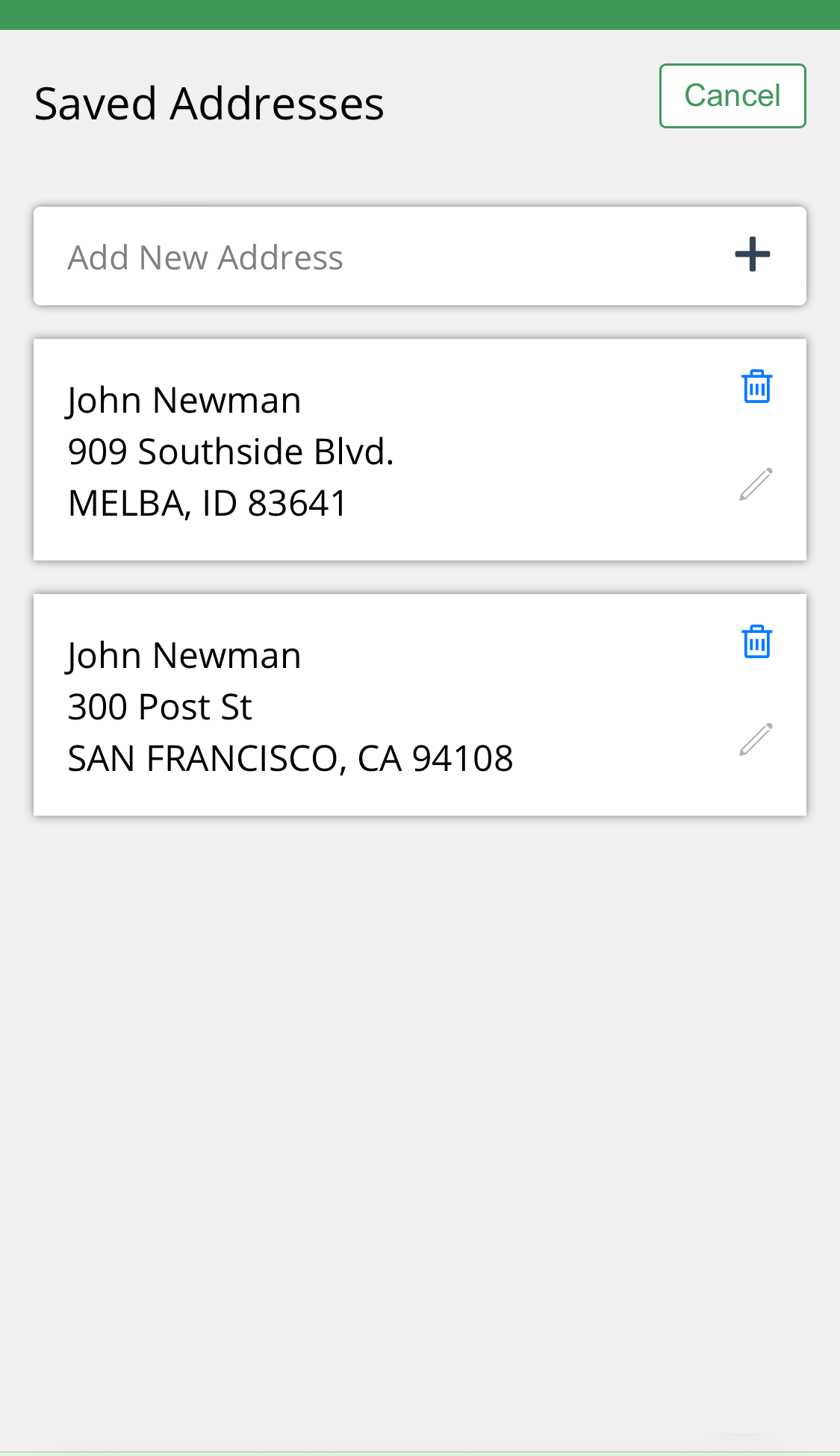Select the add icon next to Add New Address
The height and width of the screenshot is (1456, 840).
[x=752, y=254]
